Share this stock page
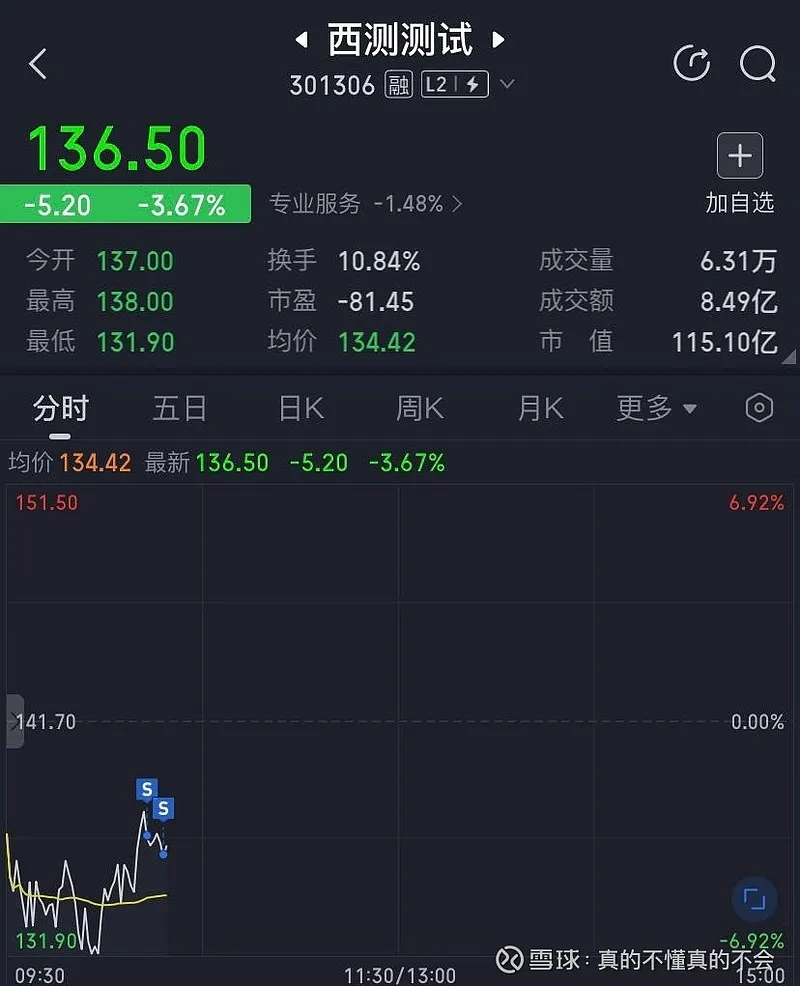The width and height of the screenshot is (800, 986). 692,65
